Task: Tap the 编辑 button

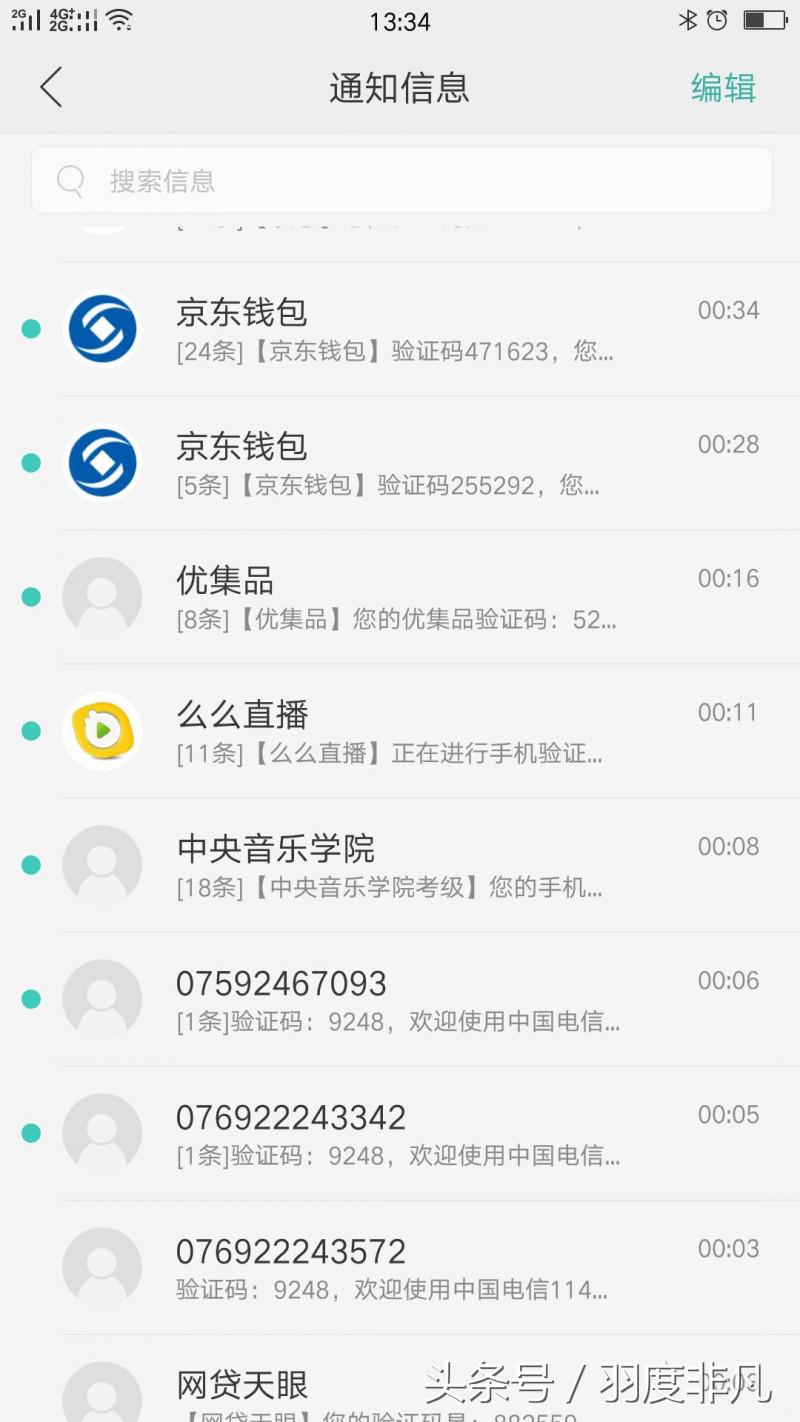Action: [x=722, y=88]
